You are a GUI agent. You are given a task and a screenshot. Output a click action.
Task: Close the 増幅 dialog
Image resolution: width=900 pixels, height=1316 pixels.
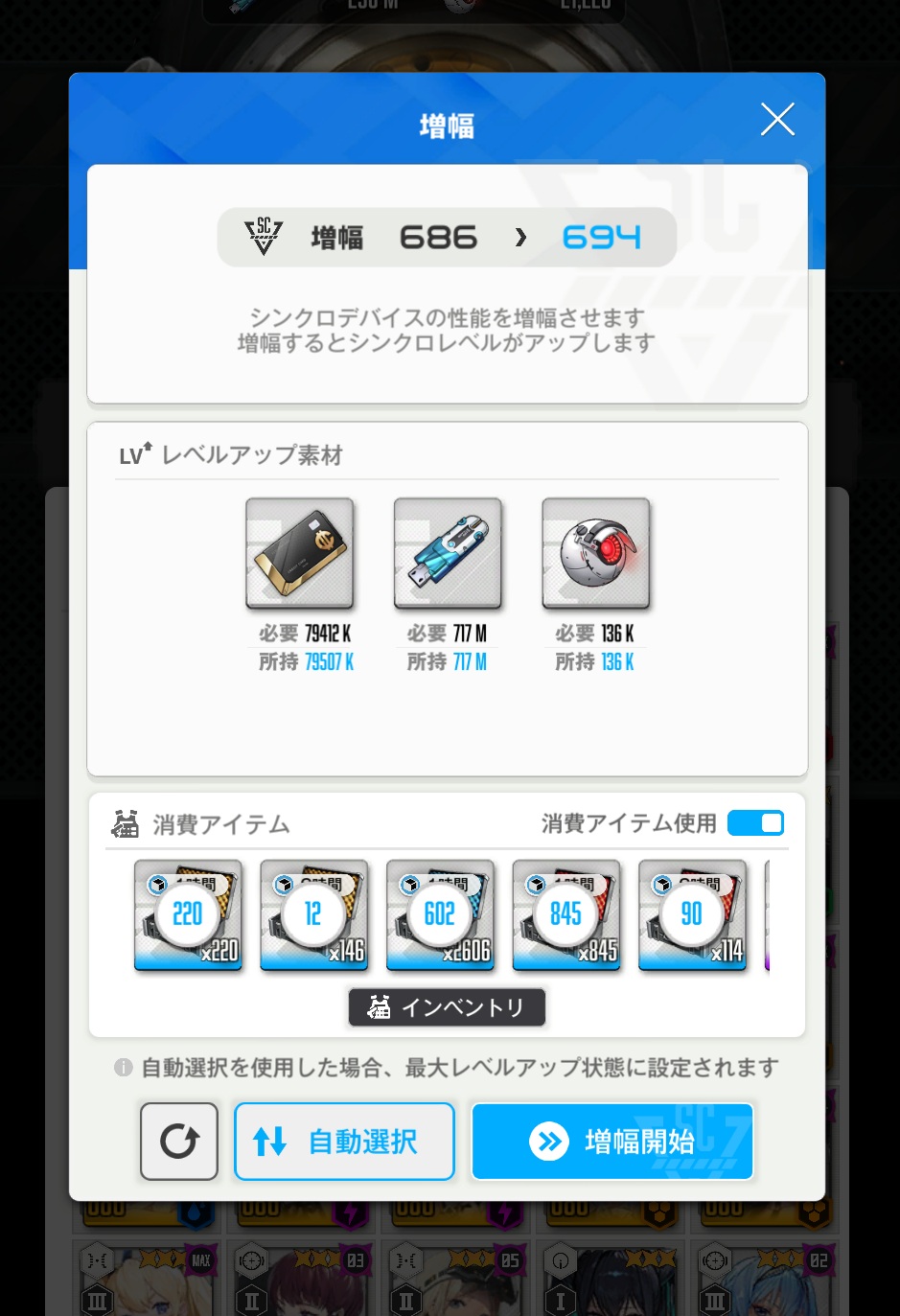click(x=777, y=120)
